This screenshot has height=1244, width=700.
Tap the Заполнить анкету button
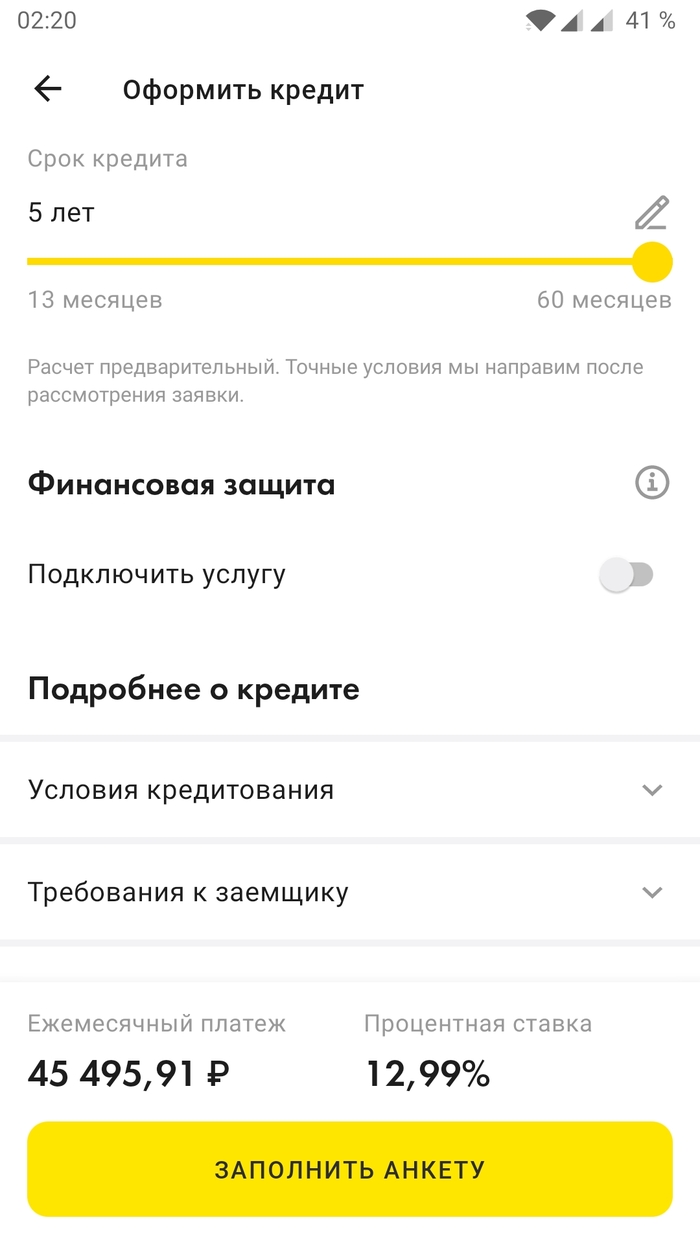click(350, 1169)
